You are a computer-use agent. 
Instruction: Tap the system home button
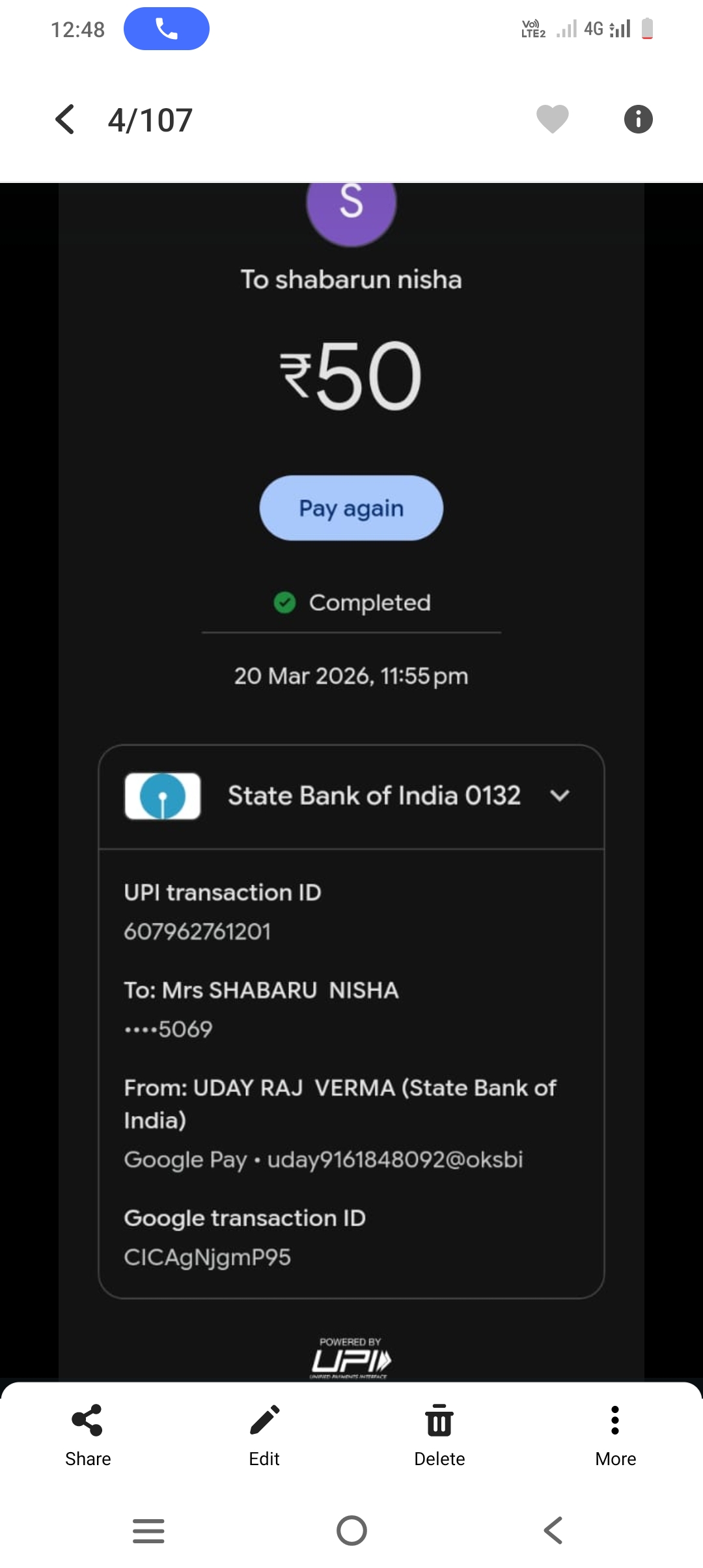click(351, 1530)
